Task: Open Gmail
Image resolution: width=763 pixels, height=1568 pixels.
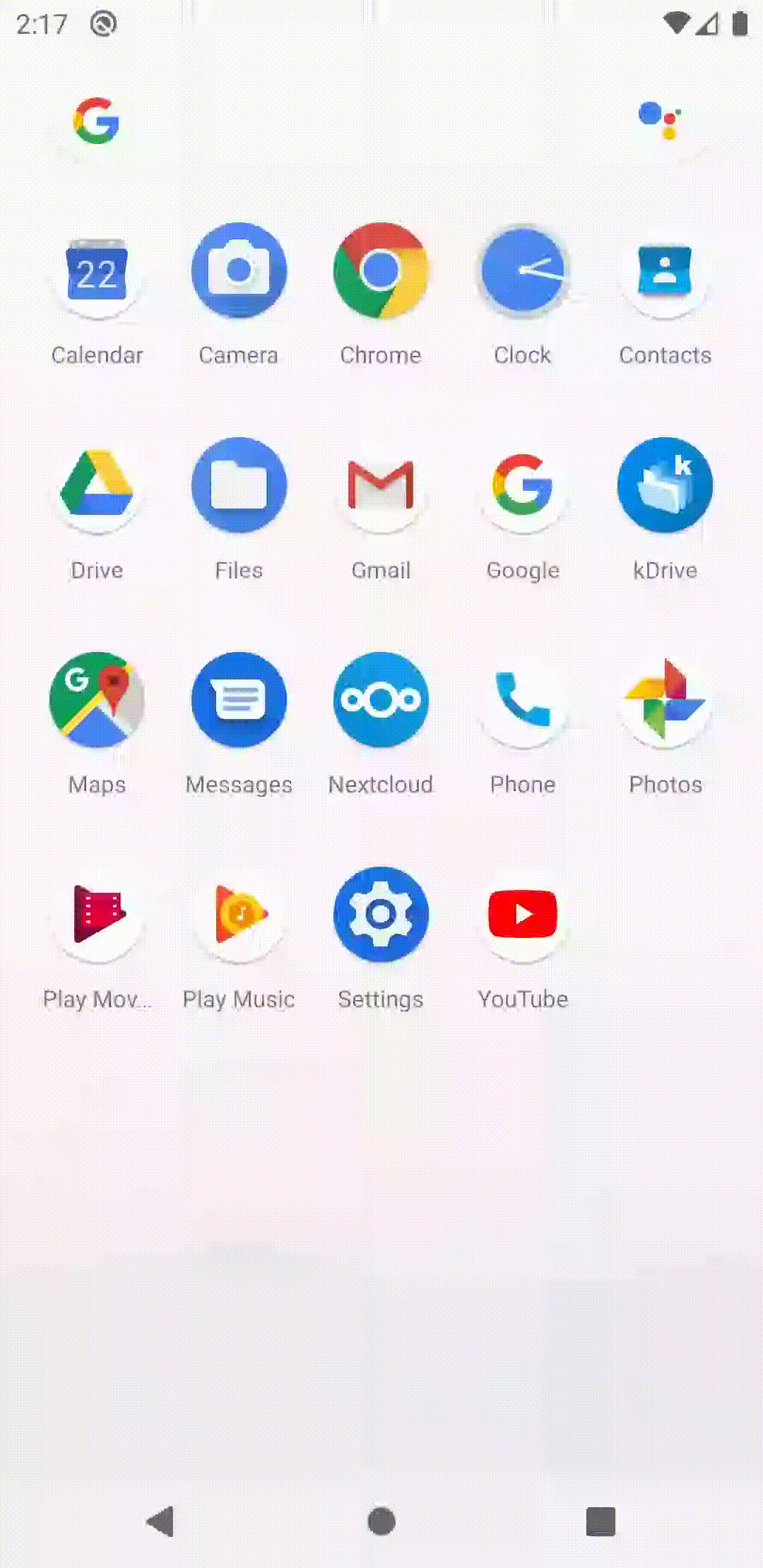Action: pos(381,486)
